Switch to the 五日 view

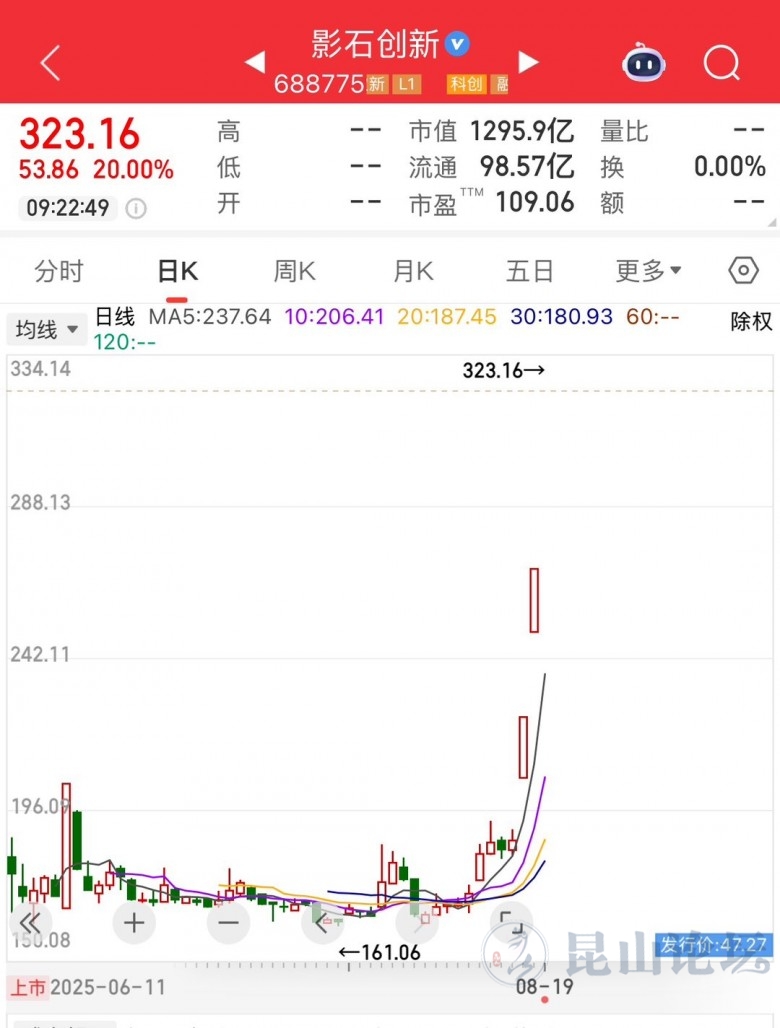pos(529,271)
